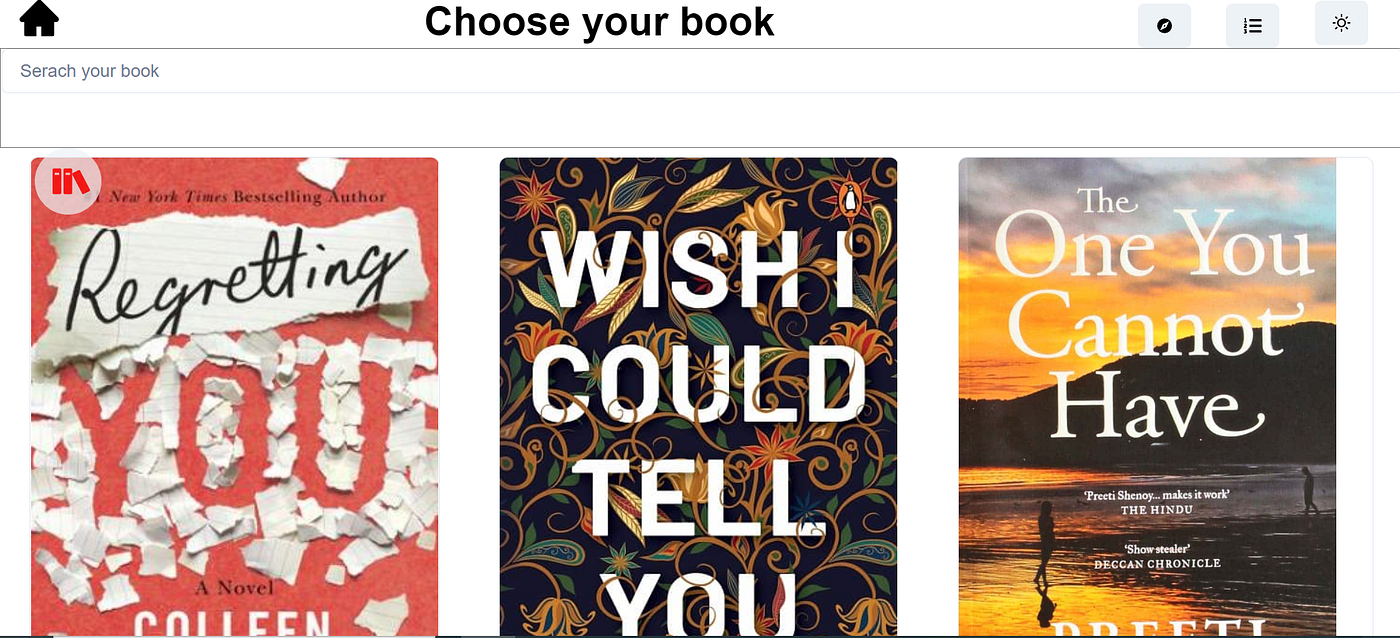Open the compass explore button

click(x=1164, y=26)
